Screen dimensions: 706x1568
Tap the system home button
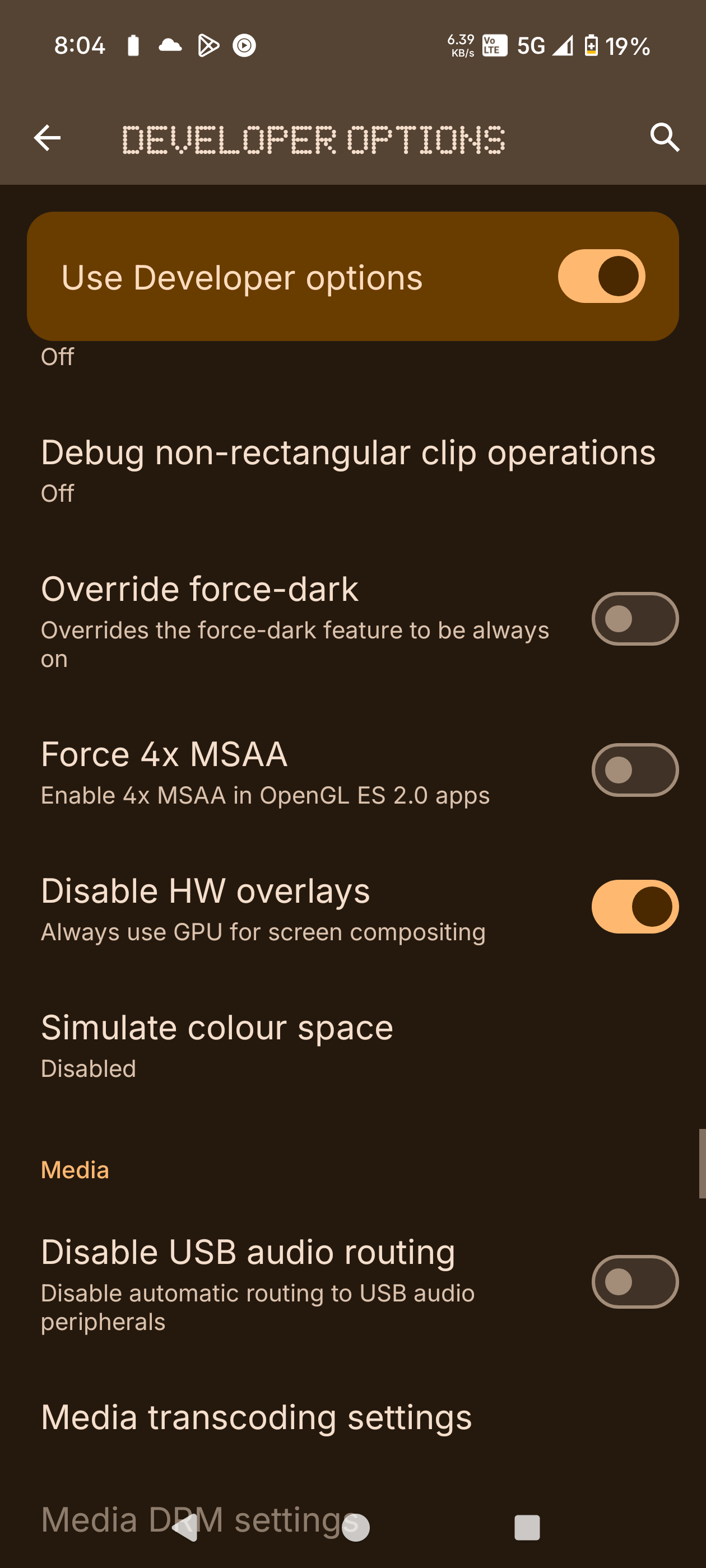point(356,1527)
